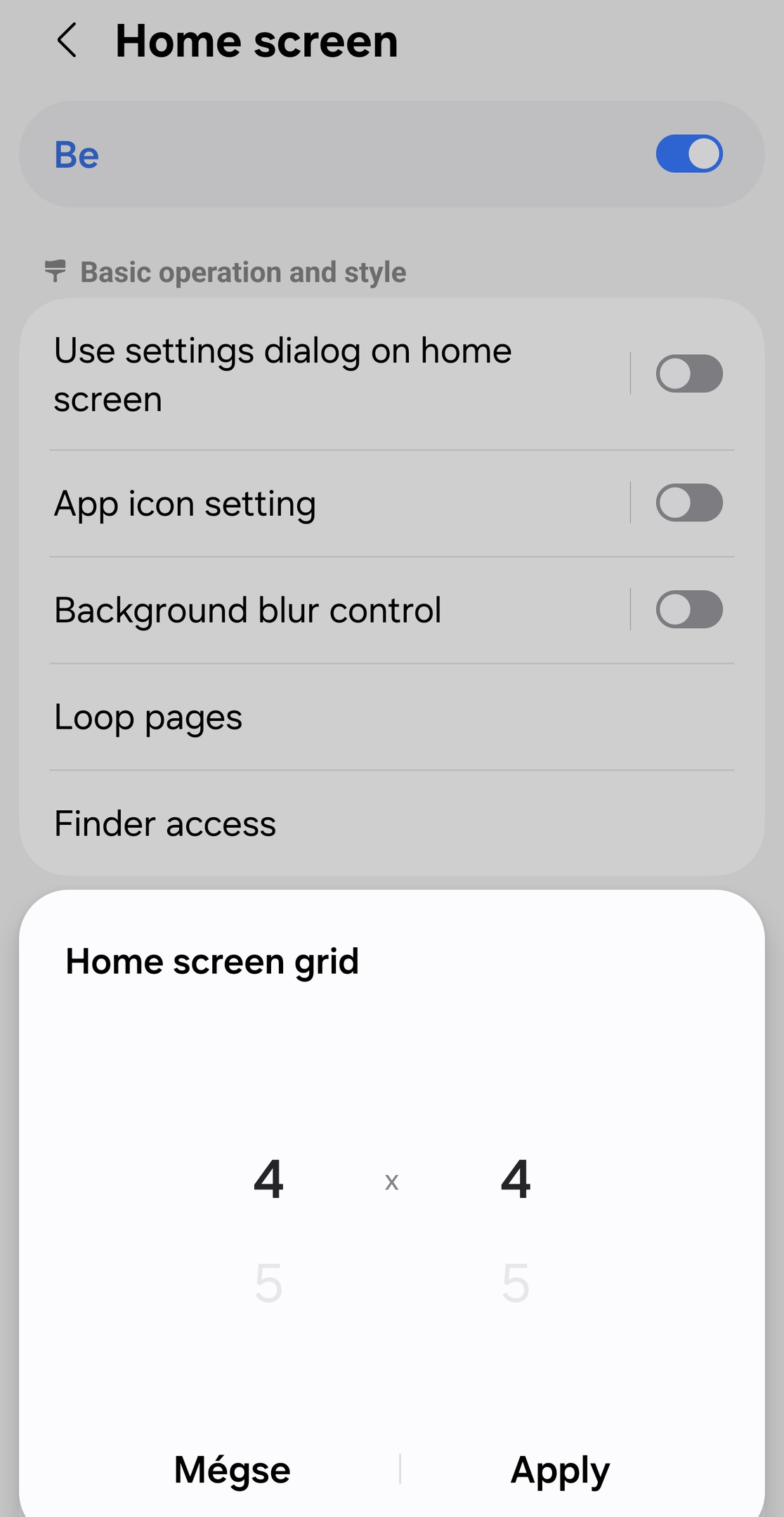Apply the home screen grid selection
The image size is (784, 1517).
click(x=560, y=1470)
